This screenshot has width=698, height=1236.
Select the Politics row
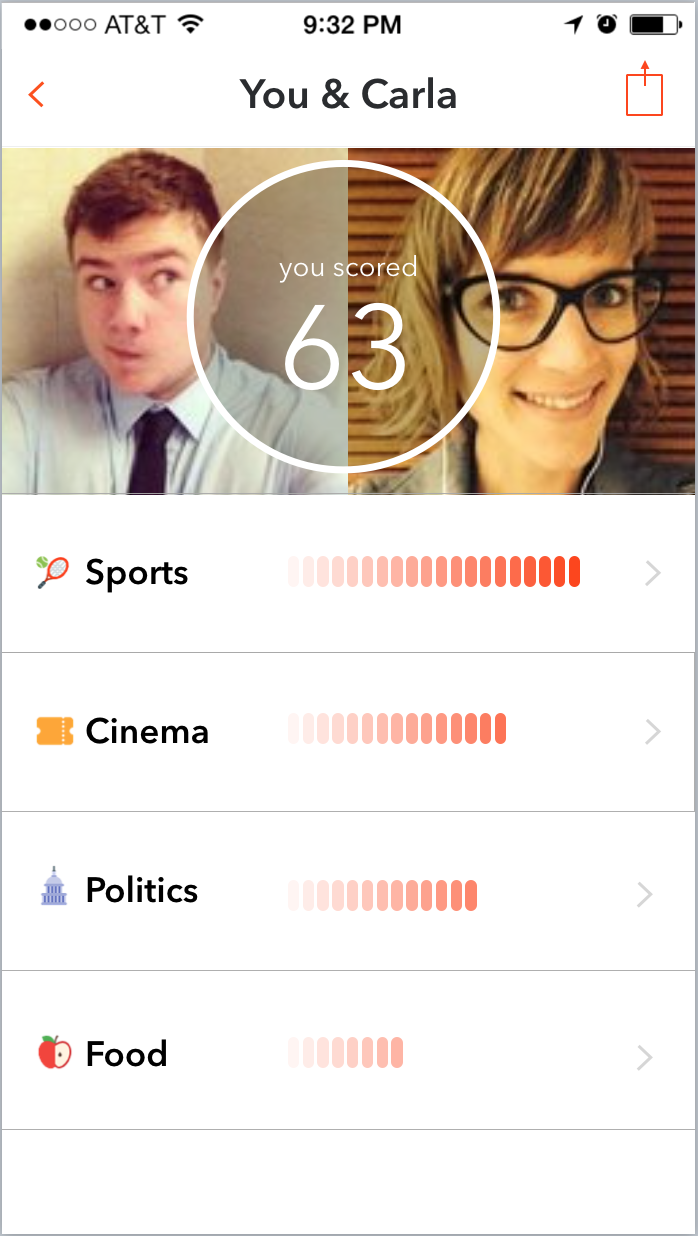point(348,891)
